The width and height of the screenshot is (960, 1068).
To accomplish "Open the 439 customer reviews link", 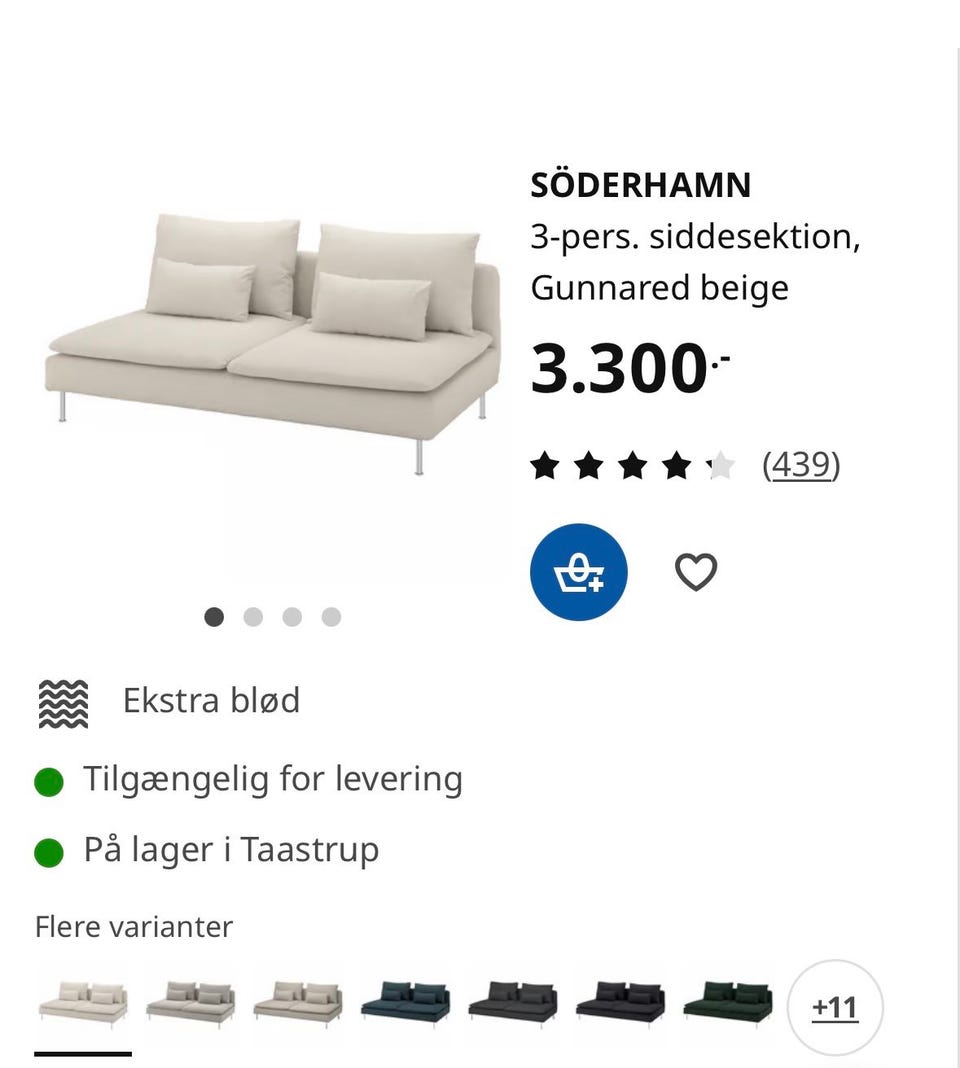I will point(801,464).
